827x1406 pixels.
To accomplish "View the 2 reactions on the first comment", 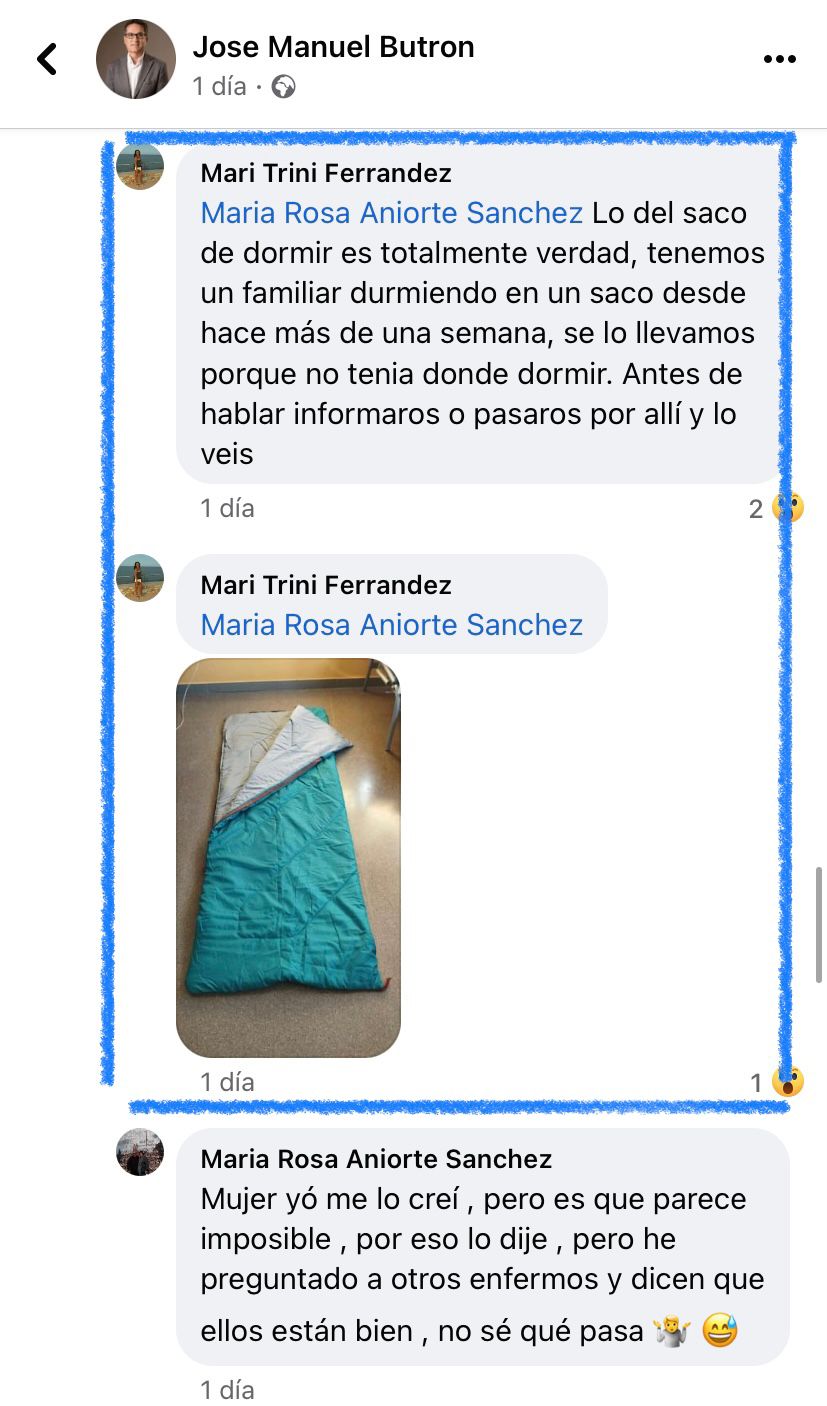I will tap(776, 508).
